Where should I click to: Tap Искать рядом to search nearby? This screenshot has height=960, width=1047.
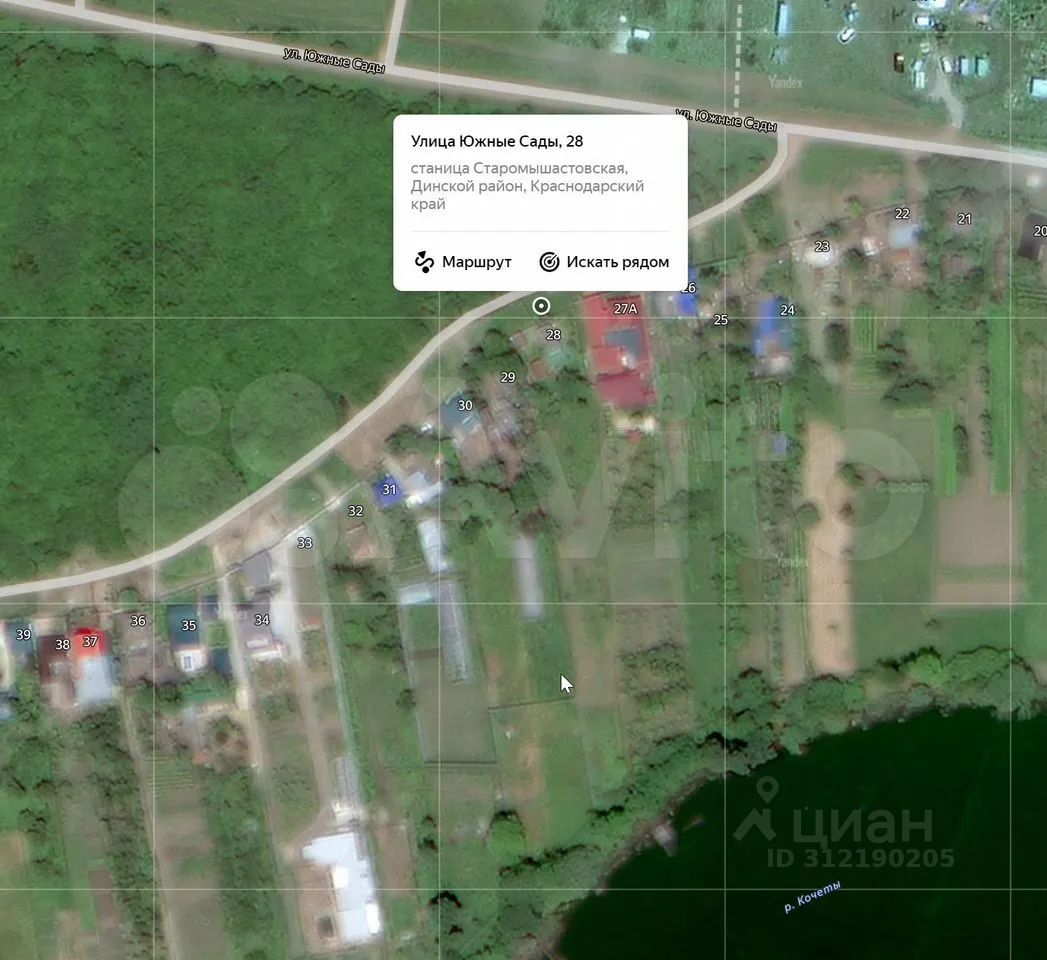604,262
